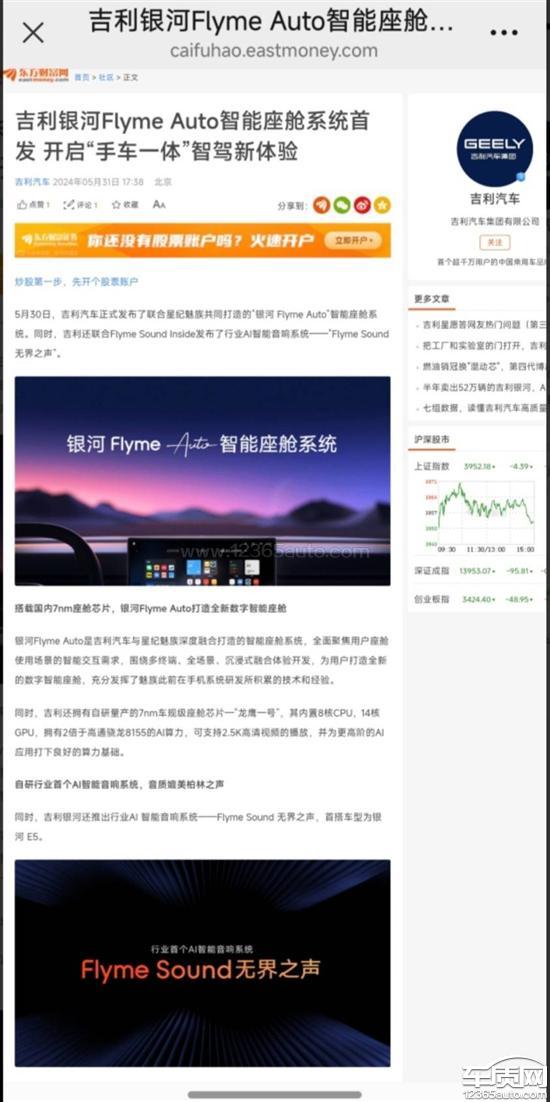Open the 评论 comments
Image resolution: width=550 pixels, height=1102 pixels.
point(81,205)
